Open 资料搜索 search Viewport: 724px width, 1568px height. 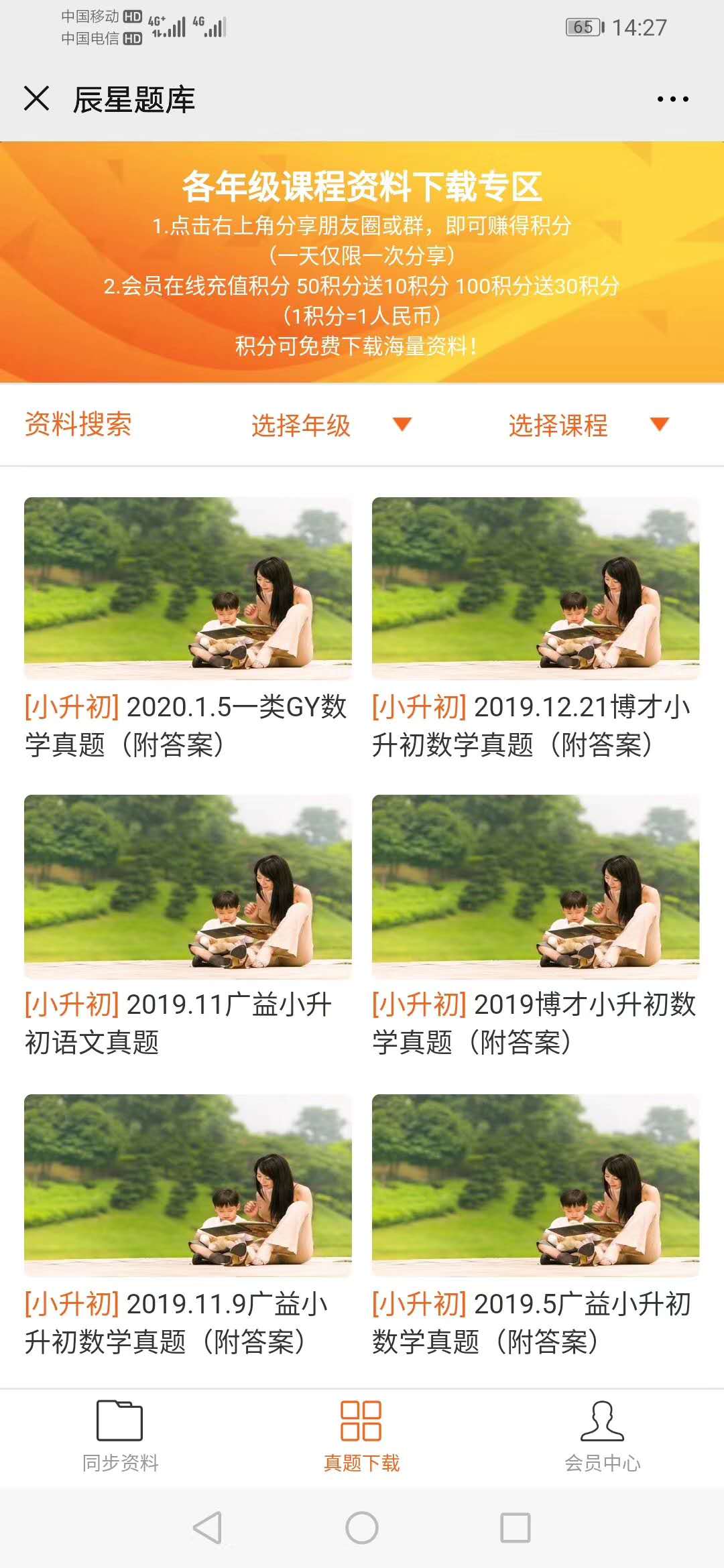click(x=78, y=424)
